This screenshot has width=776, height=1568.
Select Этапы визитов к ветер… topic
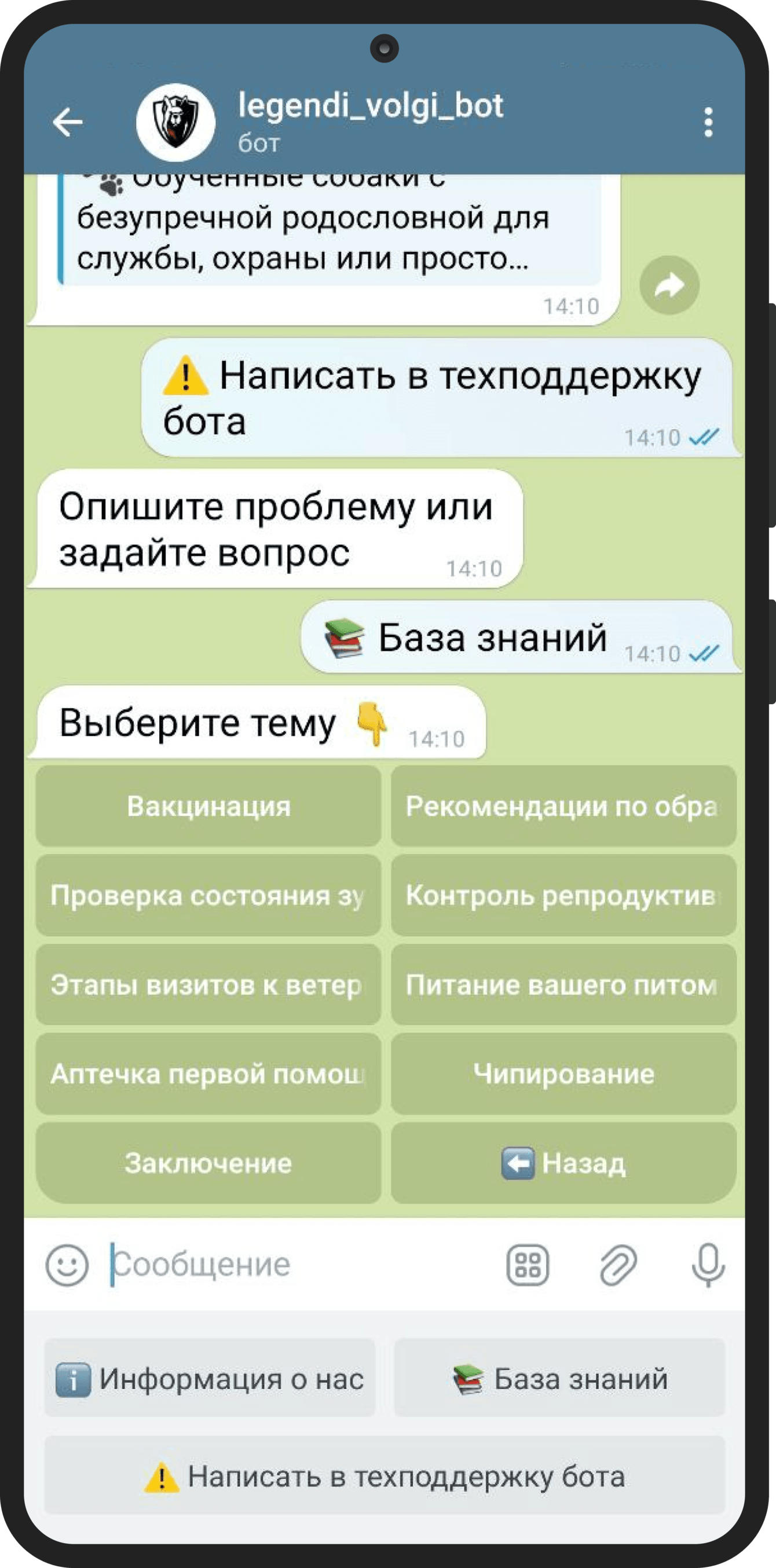(x=208, y=985)
